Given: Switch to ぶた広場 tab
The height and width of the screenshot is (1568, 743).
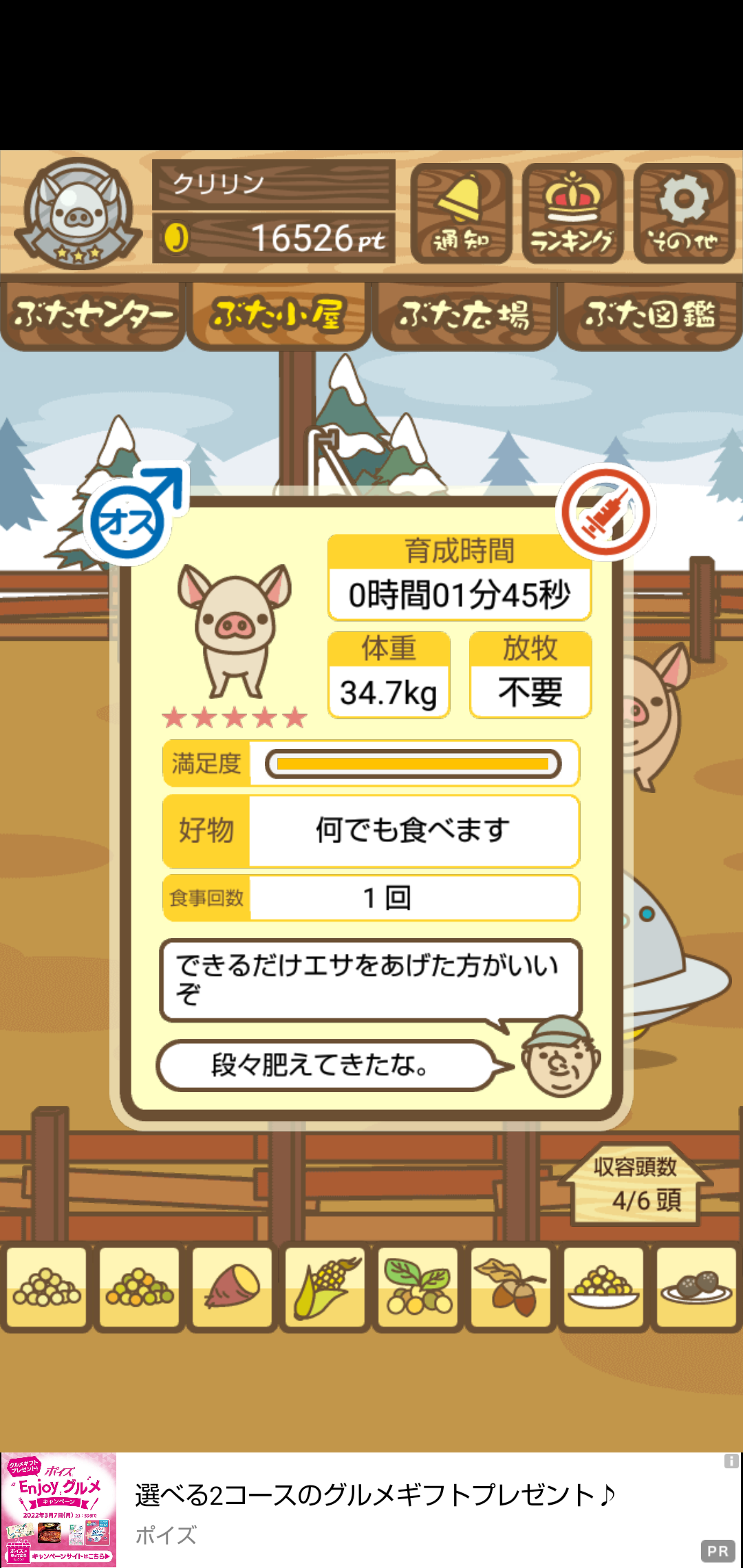Looking at the screenshot, I should (x=464, y=316).
